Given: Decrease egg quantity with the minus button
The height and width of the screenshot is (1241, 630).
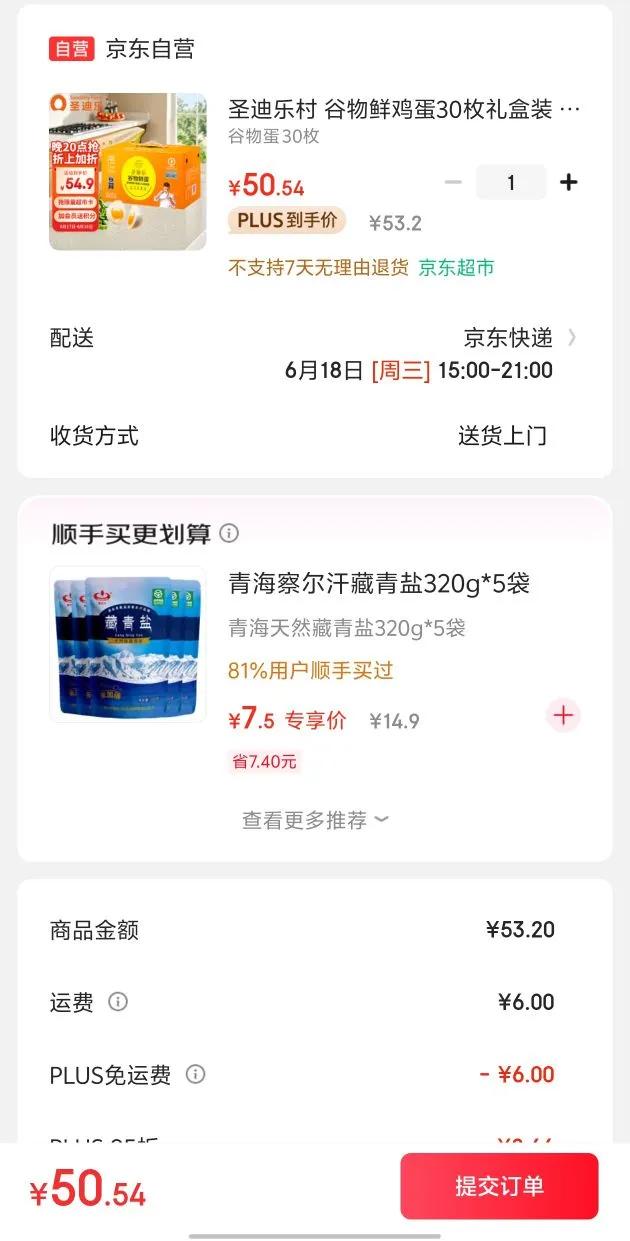Looking at the screenshot, I should 453,182.
